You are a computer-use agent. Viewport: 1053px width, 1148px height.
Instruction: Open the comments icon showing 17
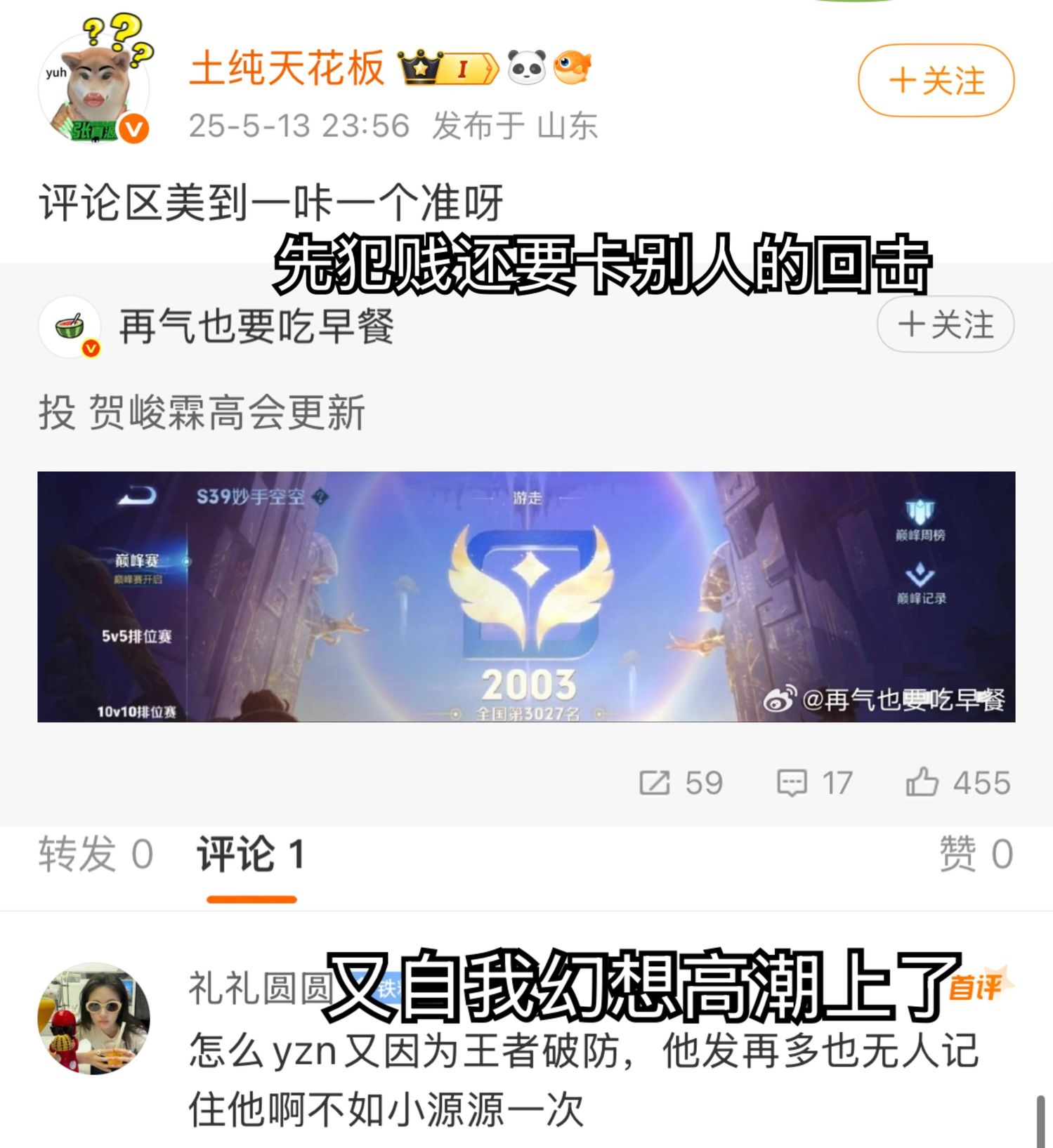814,782
